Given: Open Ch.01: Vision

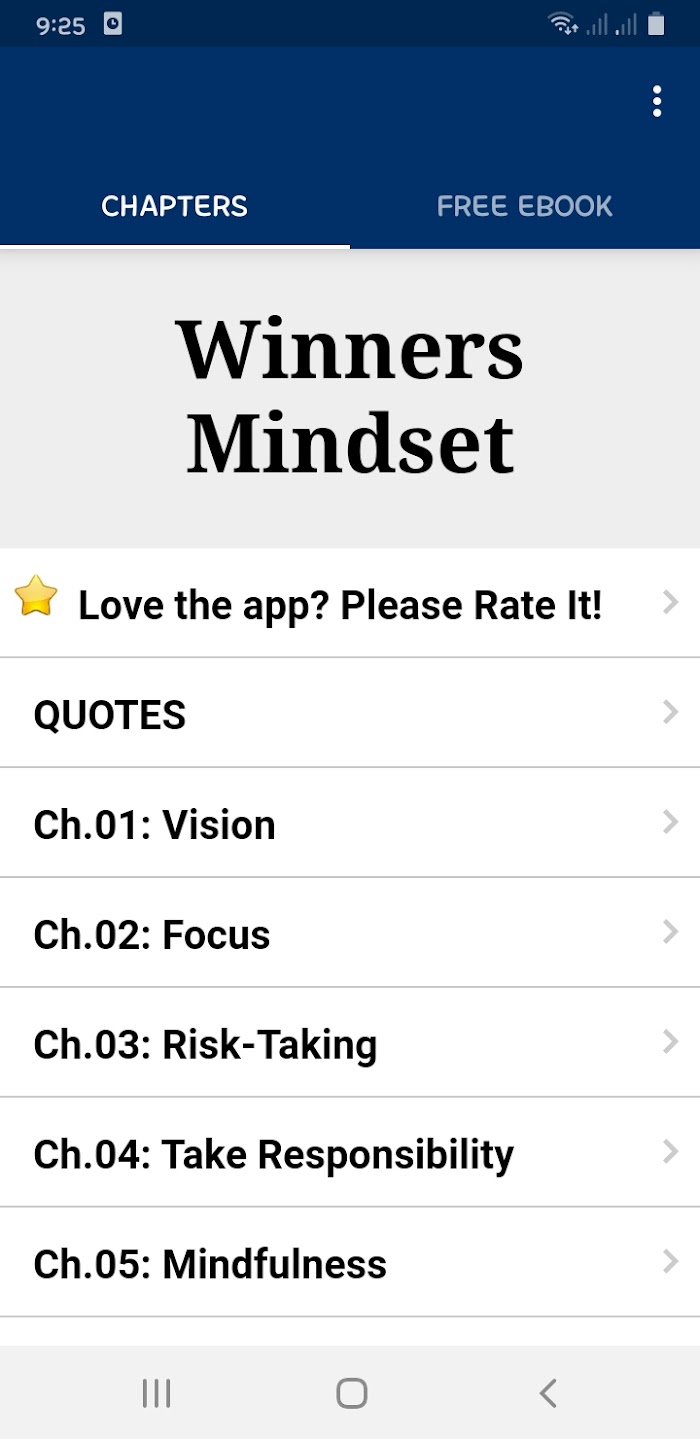Looking at the screenshot, I should click(x=350, y=823).
